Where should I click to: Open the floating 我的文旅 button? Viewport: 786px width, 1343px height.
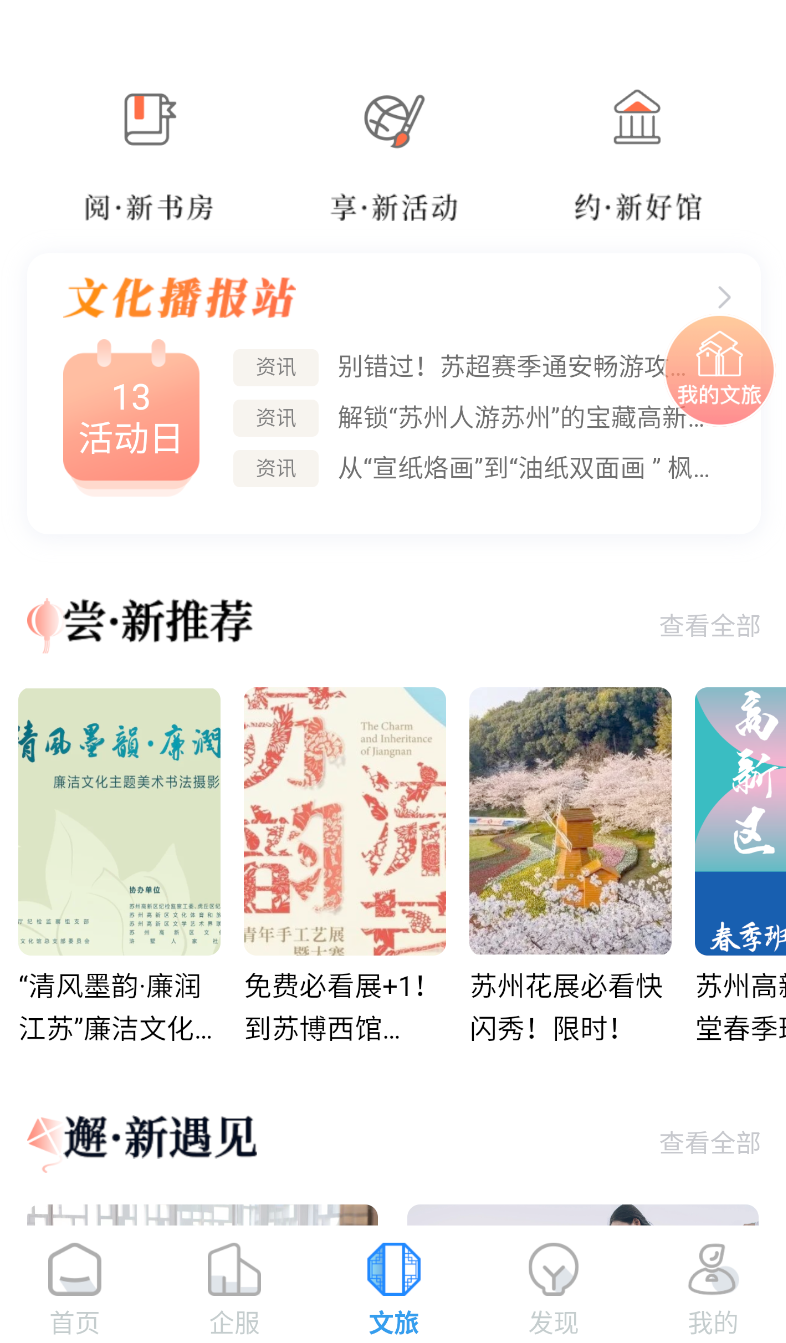click(x=719, y=370)
